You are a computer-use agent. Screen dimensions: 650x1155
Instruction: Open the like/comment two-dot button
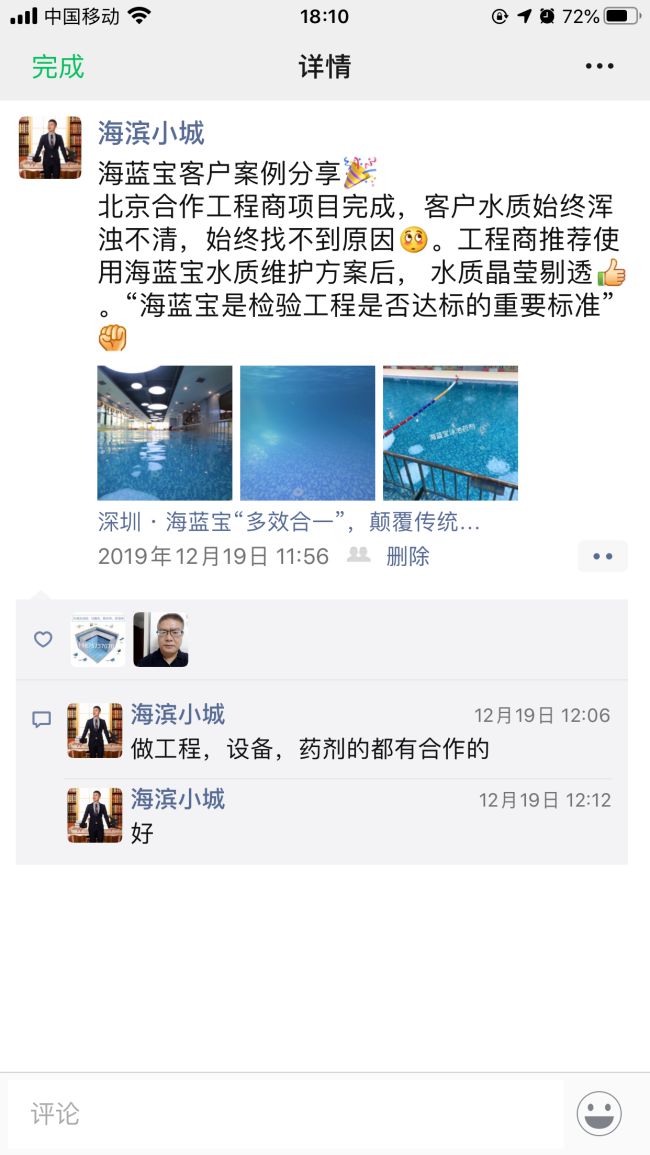[602, 556]
